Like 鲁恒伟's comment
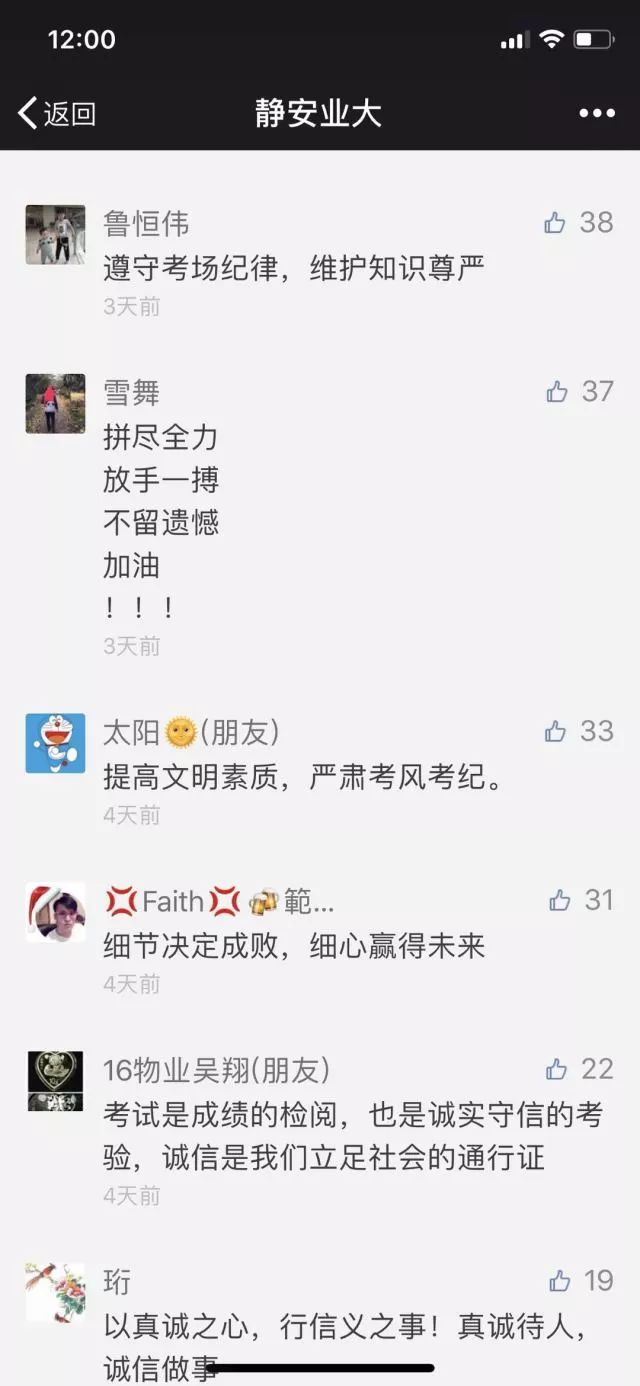 tap(556, 223)
